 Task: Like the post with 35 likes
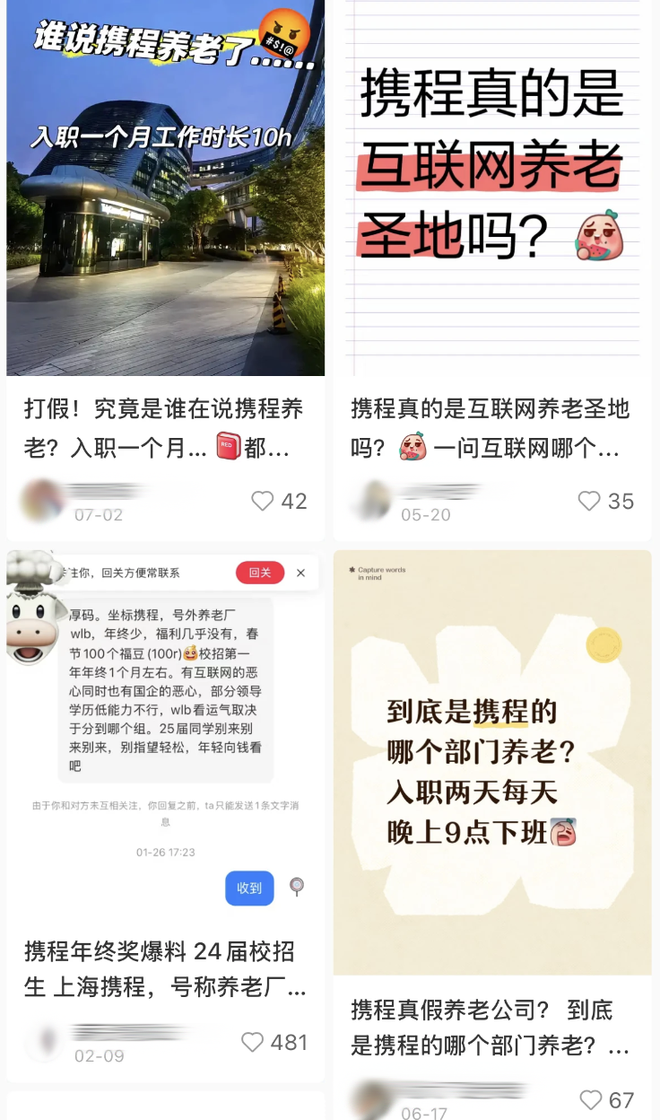pos(590,501)
